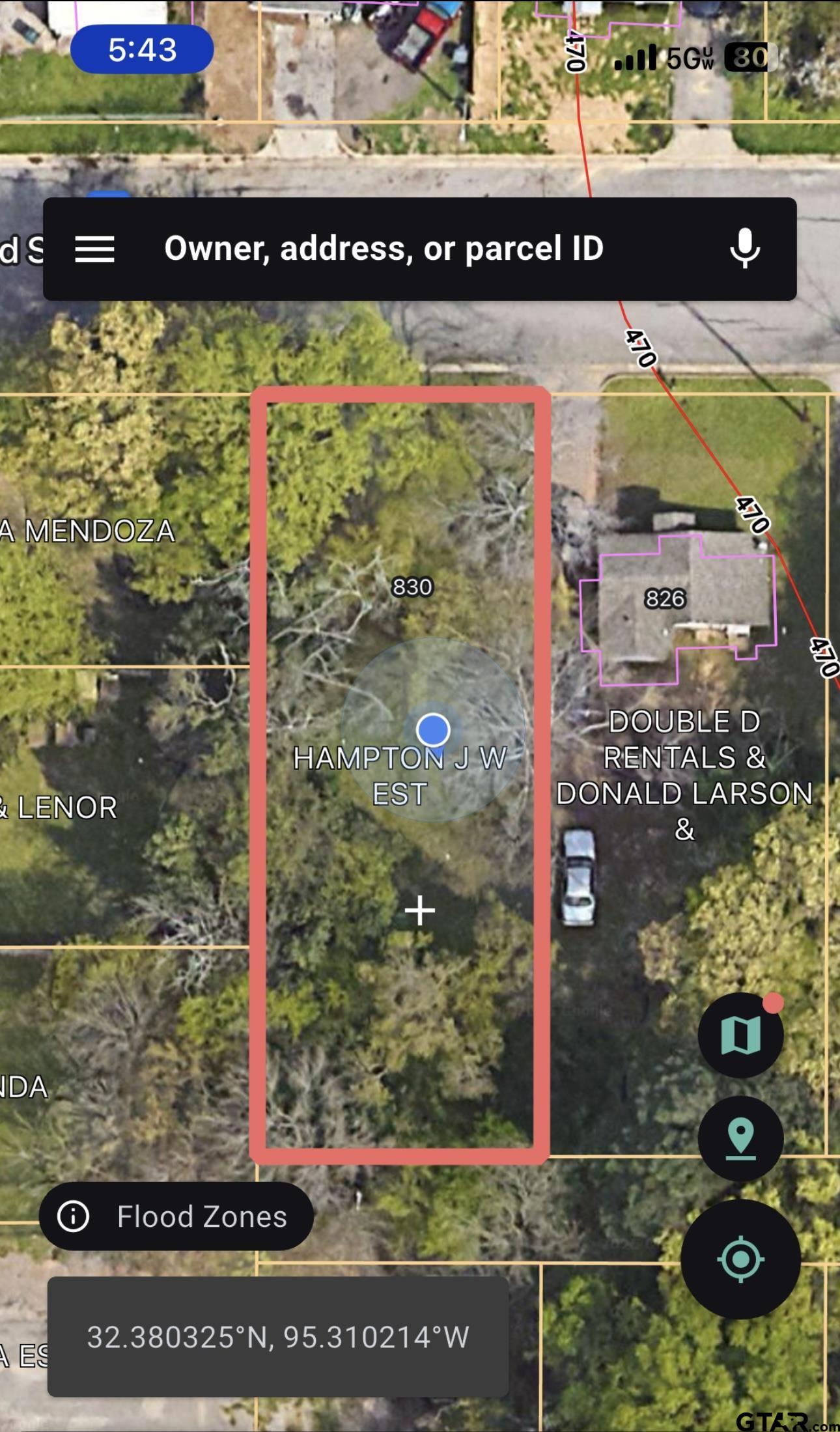Image resolution: width=840 pixels, height=1432 pixels.
Task: Tap the owner, address, or parcel ID search field
Action: pyautogui.click(x=384, y=249)
